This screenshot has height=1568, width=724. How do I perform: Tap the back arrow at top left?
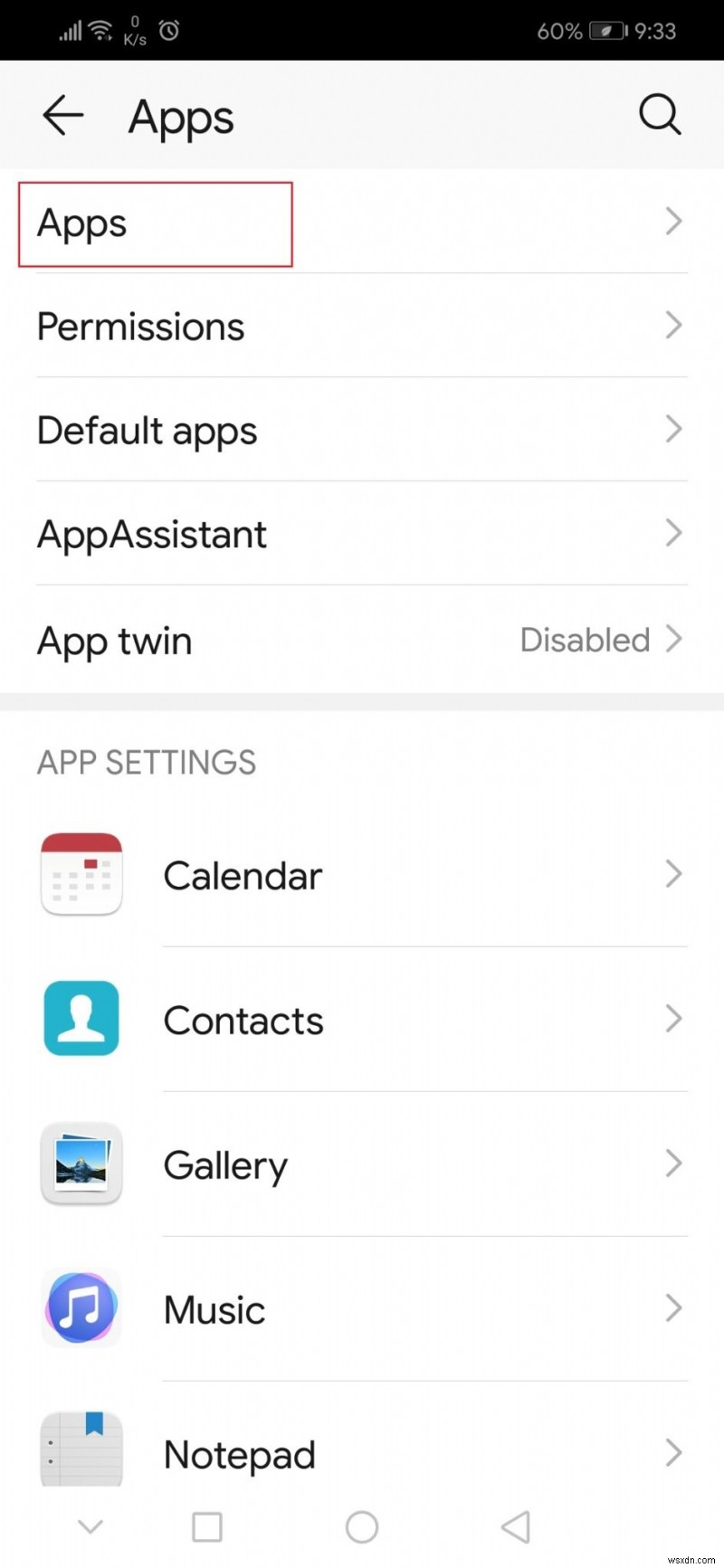tap(62, 116)
